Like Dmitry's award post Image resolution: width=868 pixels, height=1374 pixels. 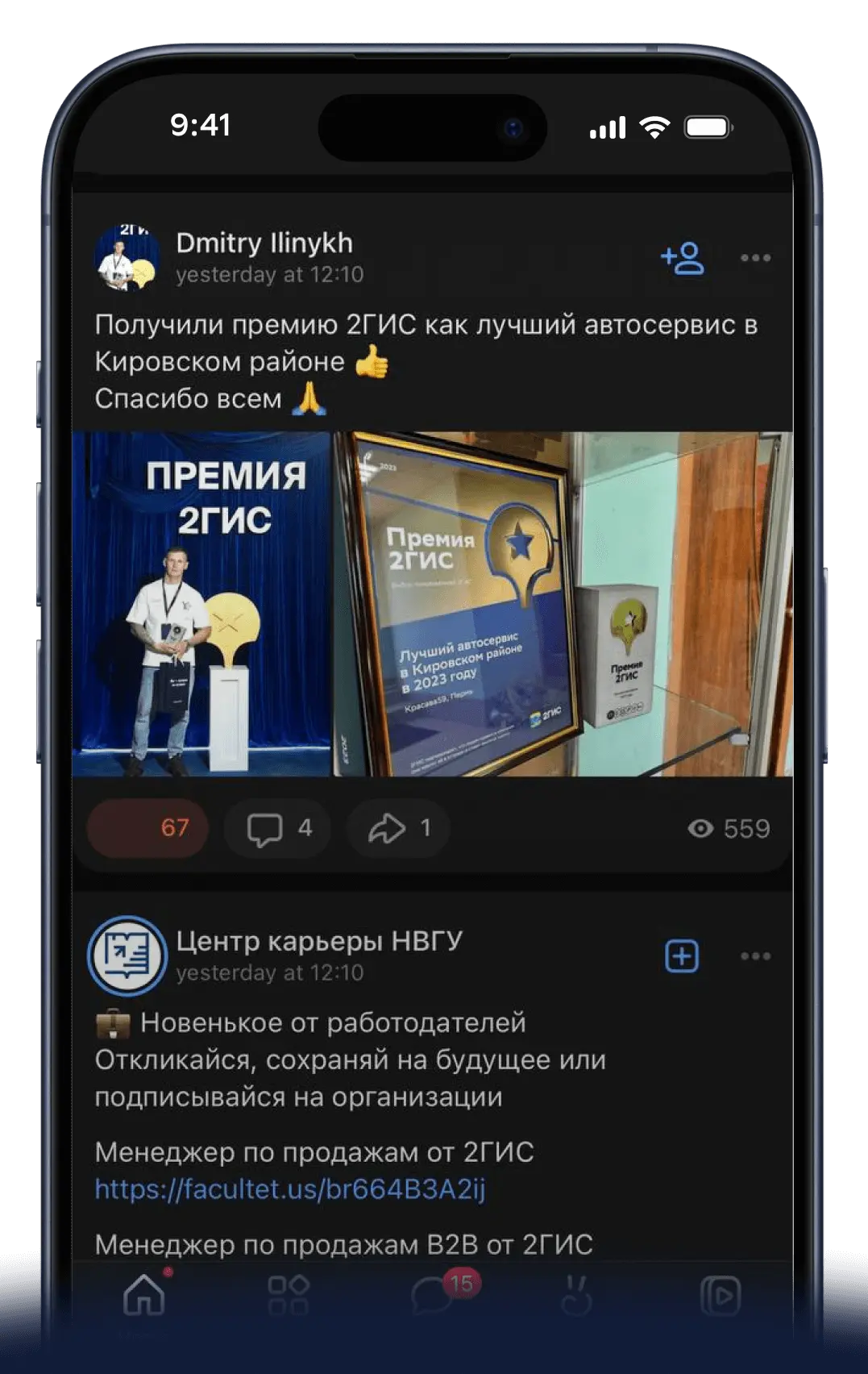[145, 828]
